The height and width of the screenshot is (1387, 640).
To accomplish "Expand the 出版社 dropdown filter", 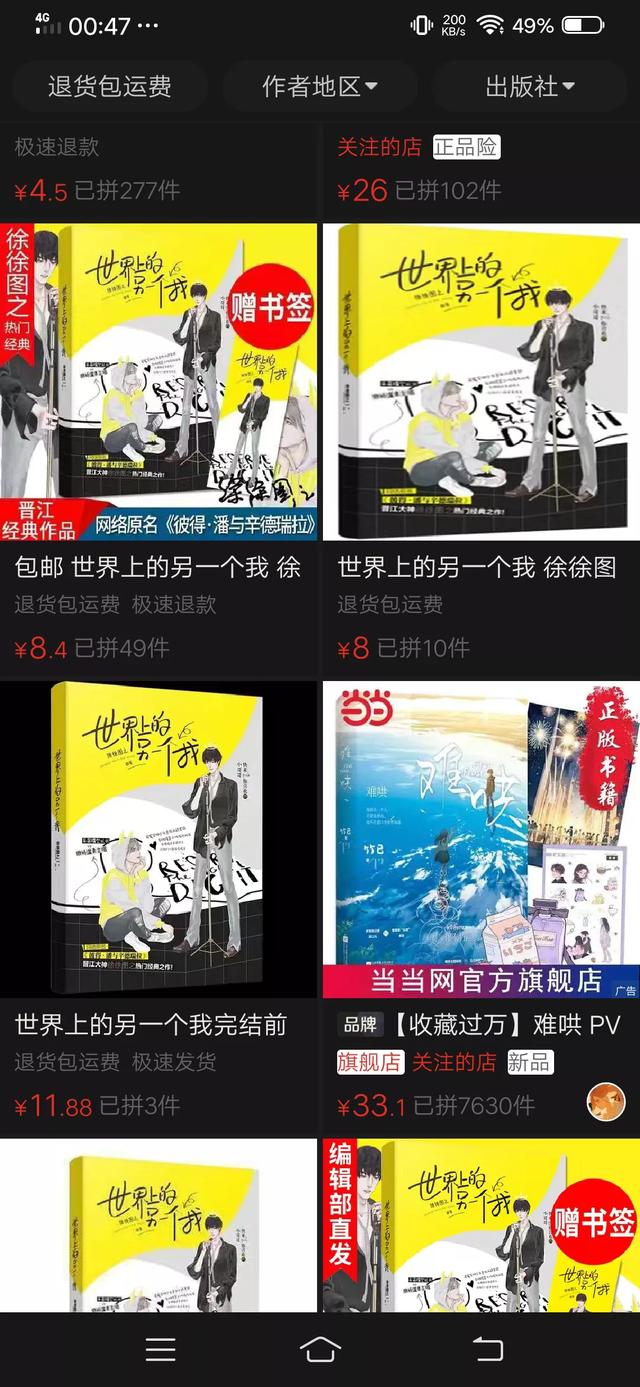I will point(530,86).
